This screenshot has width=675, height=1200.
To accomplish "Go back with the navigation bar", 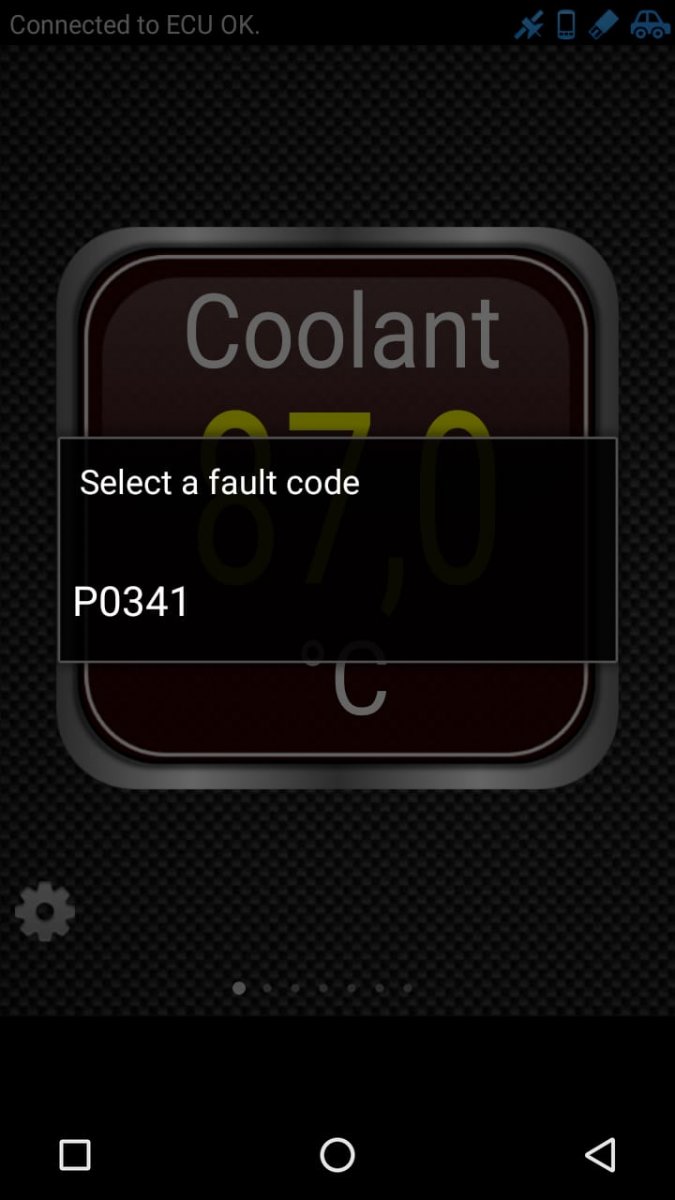I will click(600, 1155).
